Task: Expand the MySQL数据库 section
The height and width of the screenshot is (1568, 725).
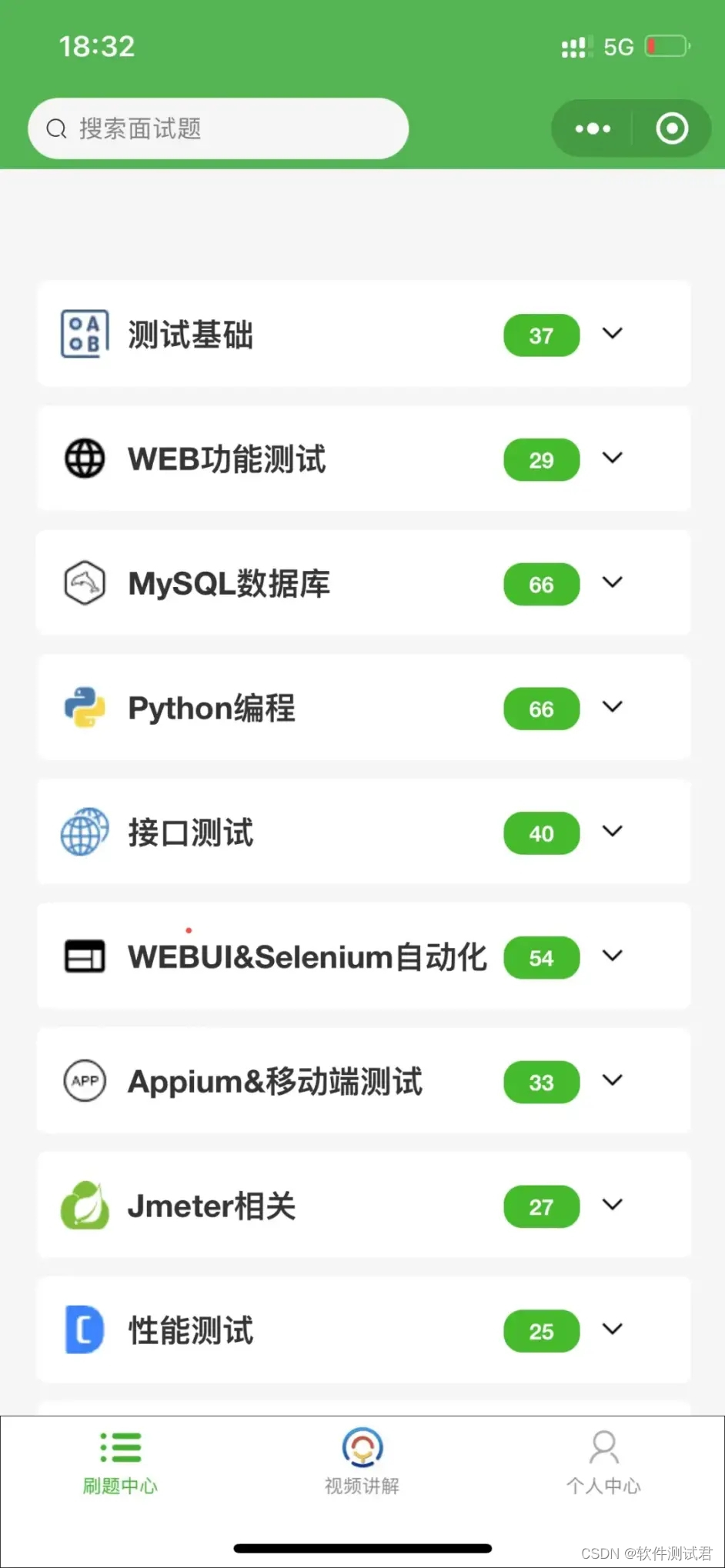Action: click(x=613, y=582)
